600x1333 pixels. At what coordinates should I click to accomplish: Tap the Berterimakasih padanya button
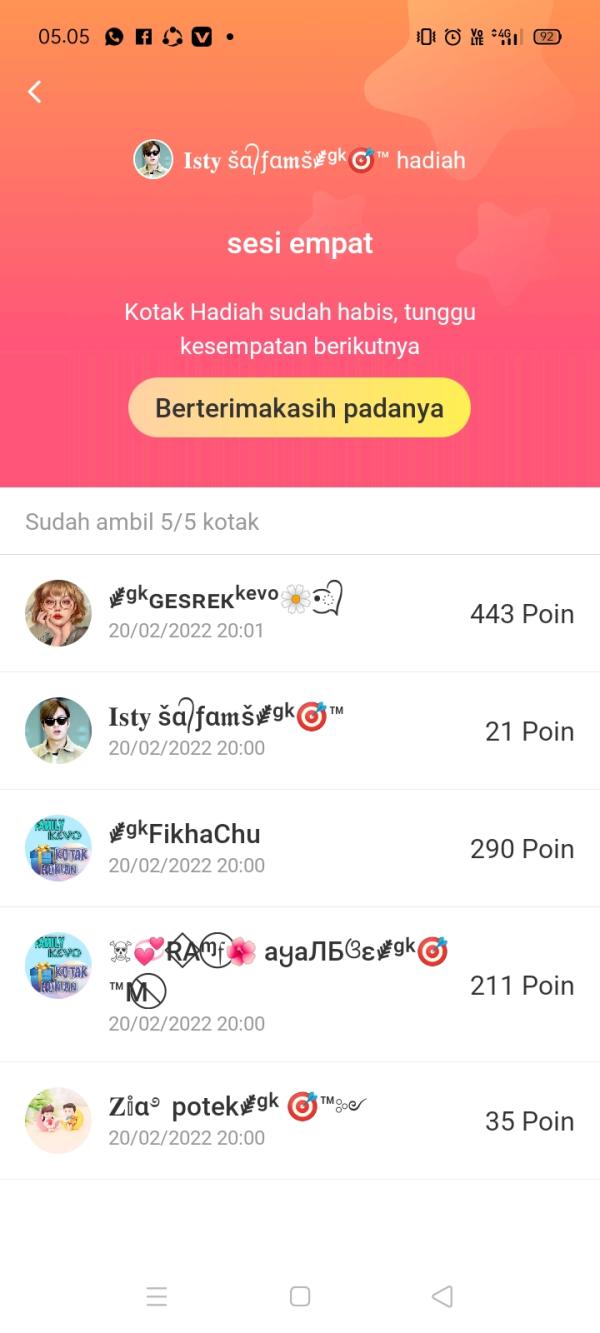pyautogui.click(x=299, y=408)
